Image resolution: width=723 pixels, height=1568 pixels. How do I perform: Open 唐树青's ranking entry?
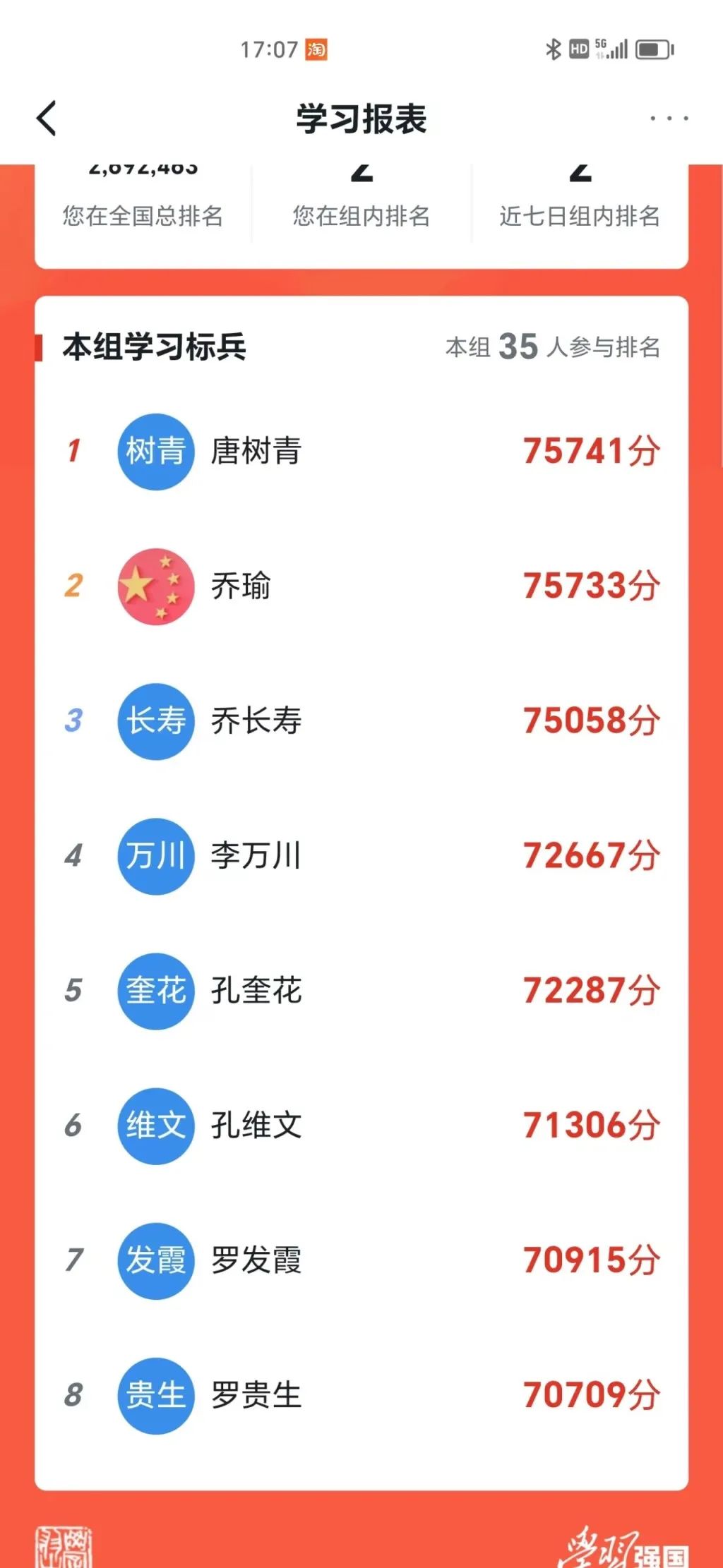[x=361, y=452]
